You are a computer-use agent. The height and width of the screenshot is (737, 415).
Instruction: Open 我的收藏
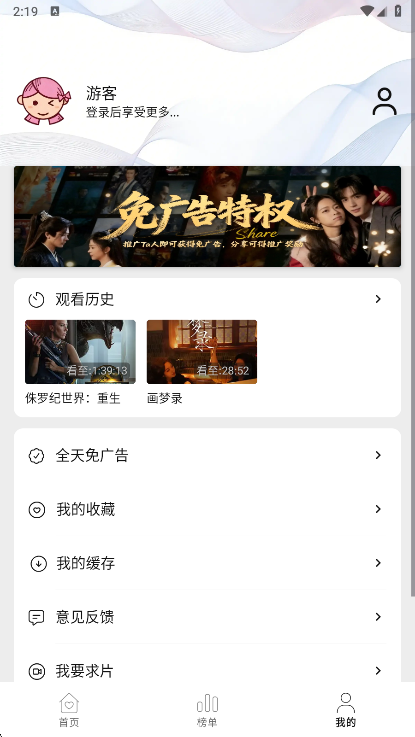[x=207, y=510]
